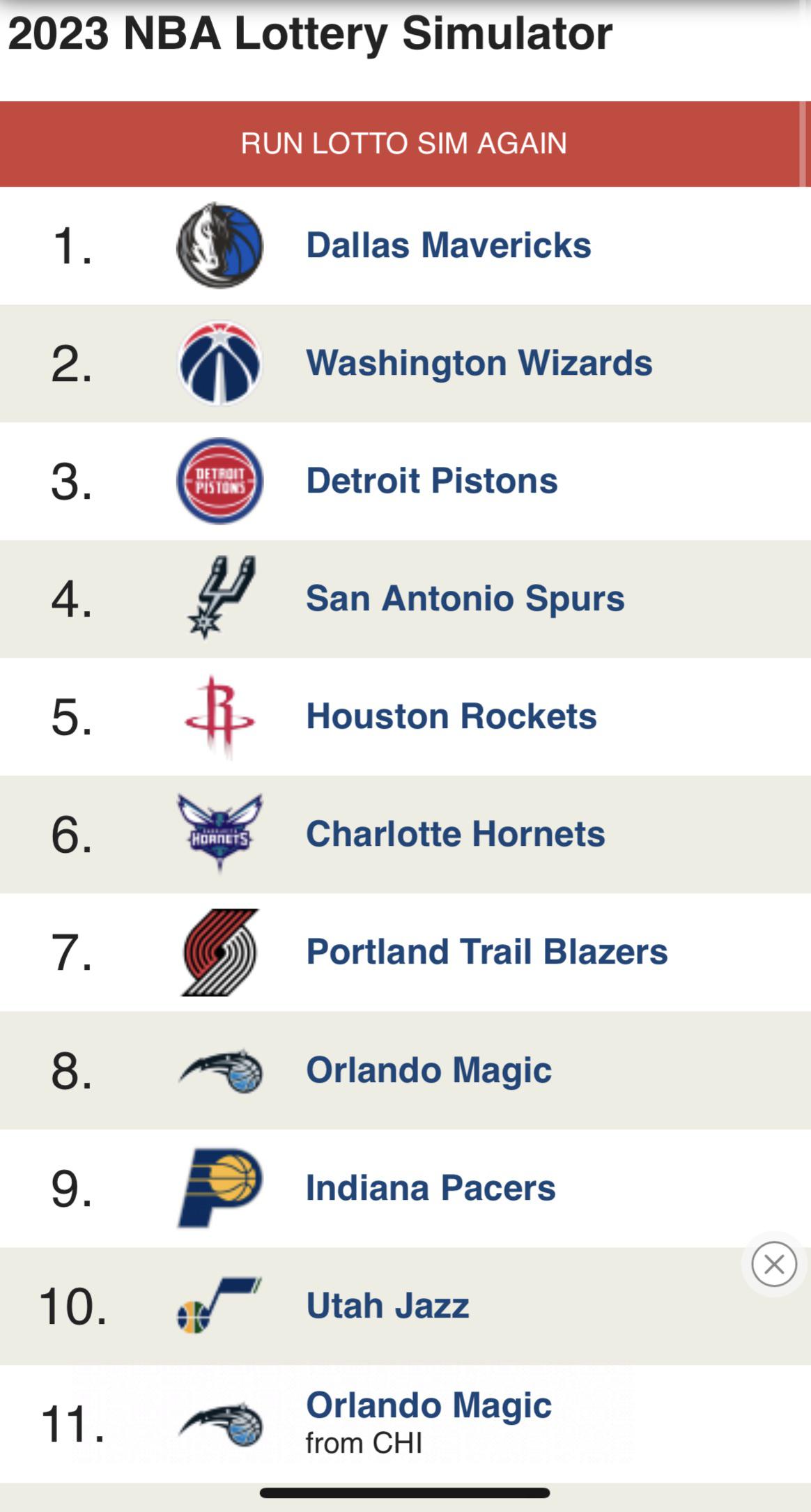
Task: Open Orlando Magic pick from CHI
Action: 428,1405
